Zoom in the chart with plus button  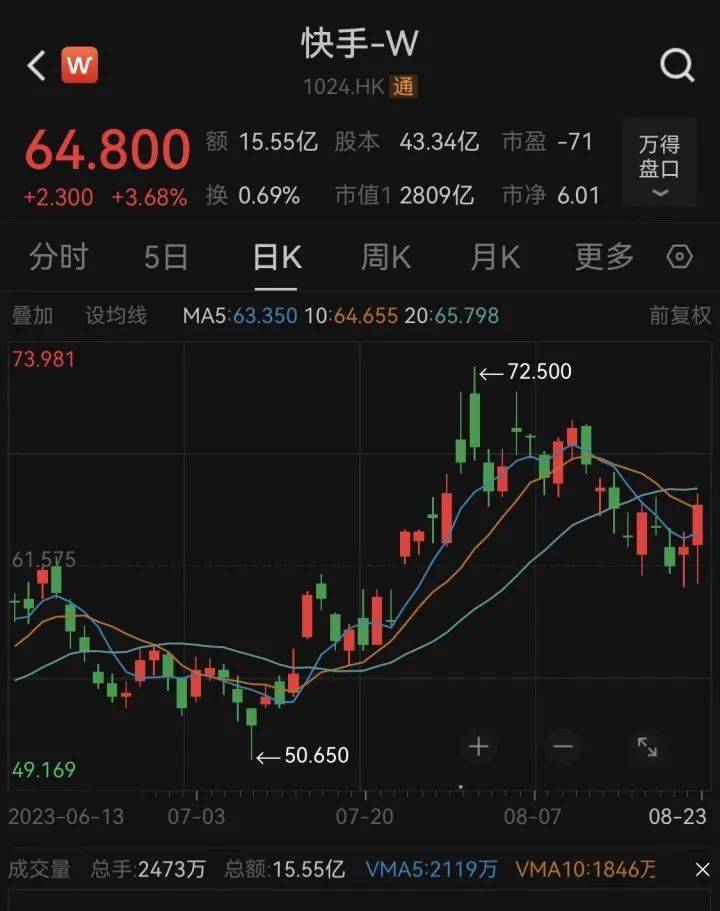(479, 746)
